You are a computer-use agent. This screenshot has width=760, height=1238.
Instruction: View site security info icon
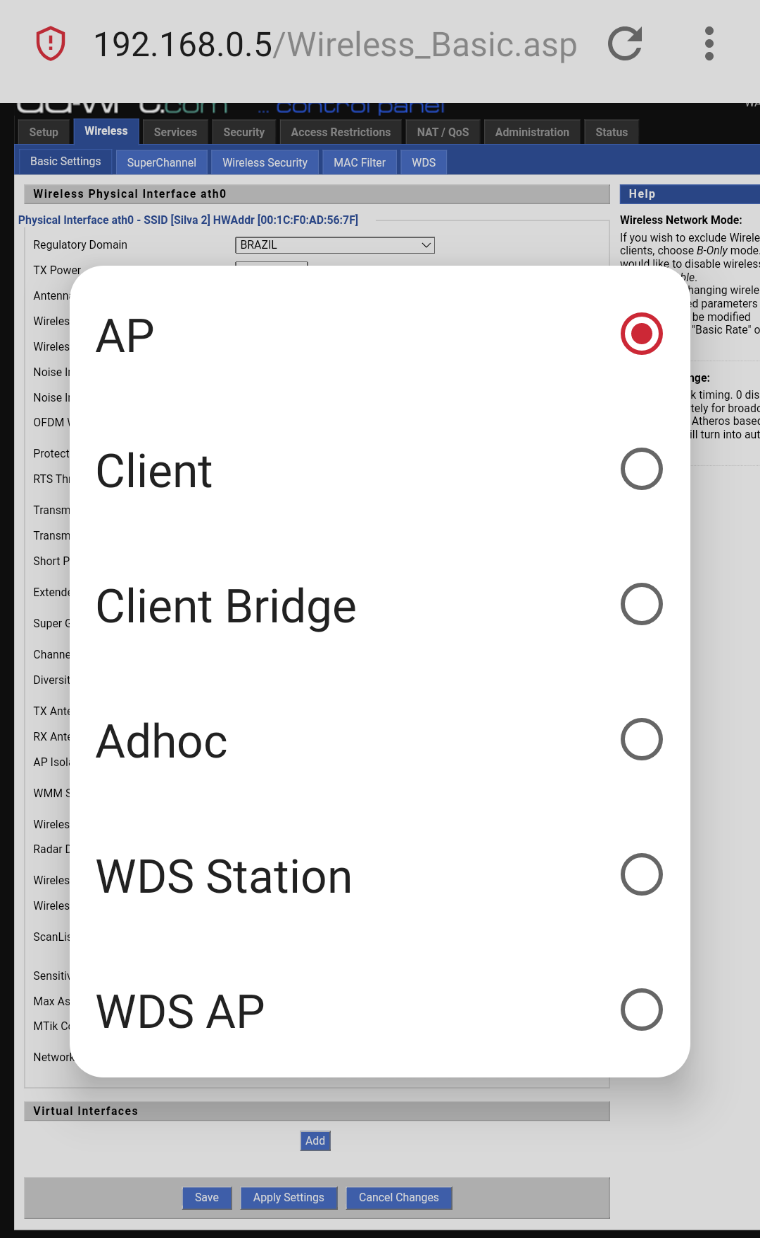[50, 44]
